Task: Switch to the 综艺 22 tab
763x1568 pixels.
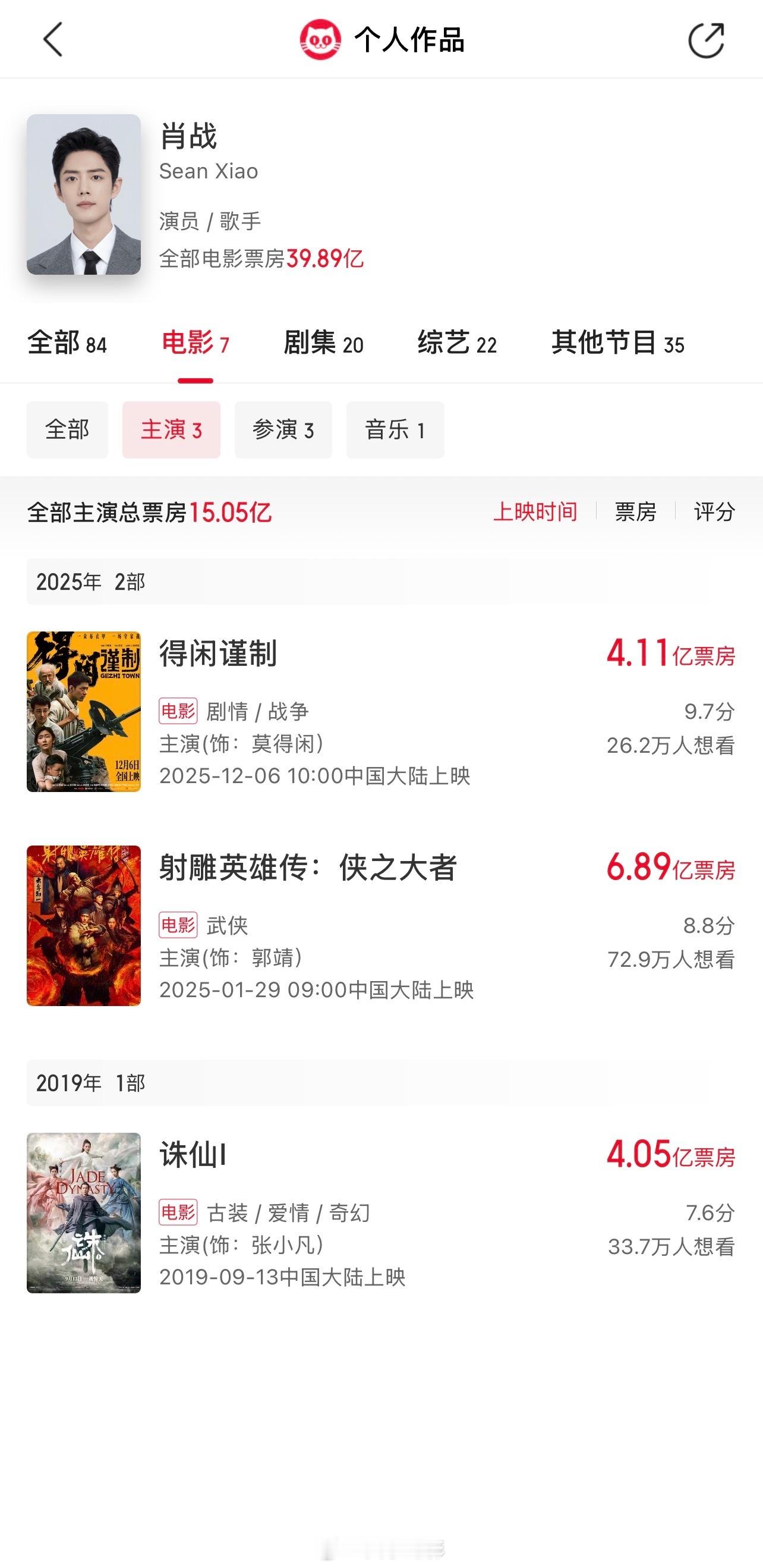Action: (457, 342)
